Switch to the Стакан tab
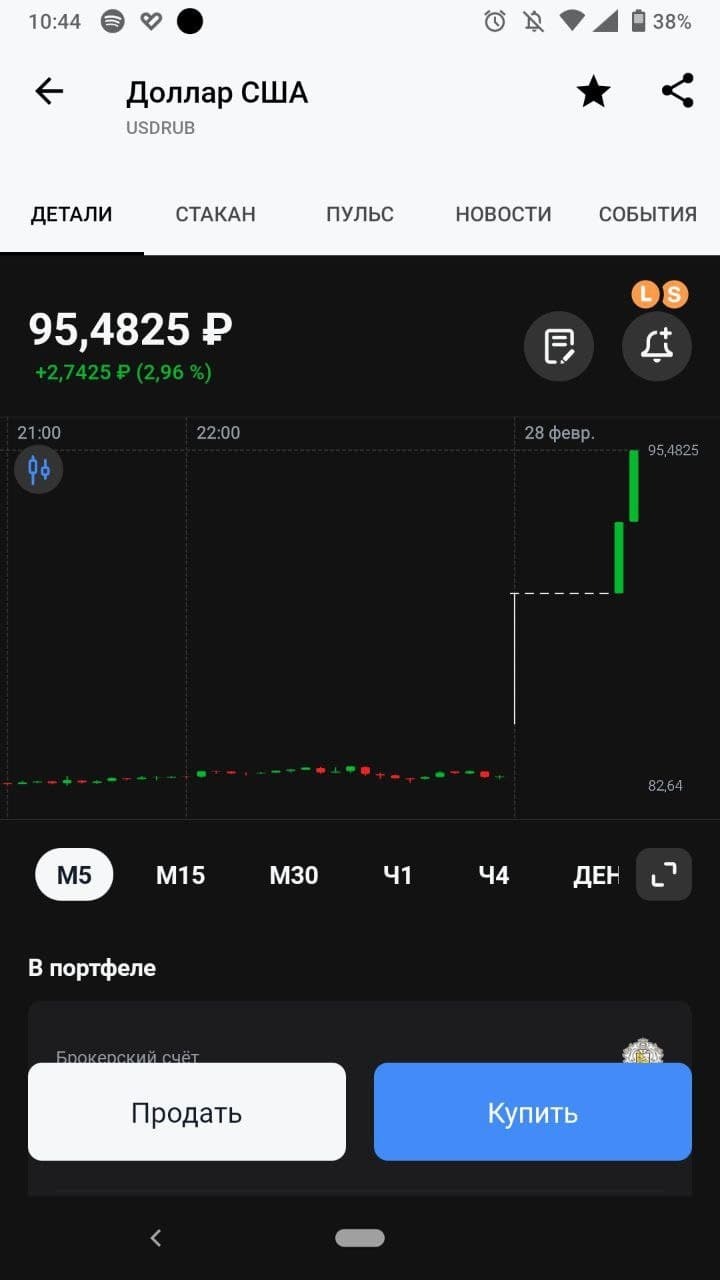720x1280 pixels. [215, 214]
